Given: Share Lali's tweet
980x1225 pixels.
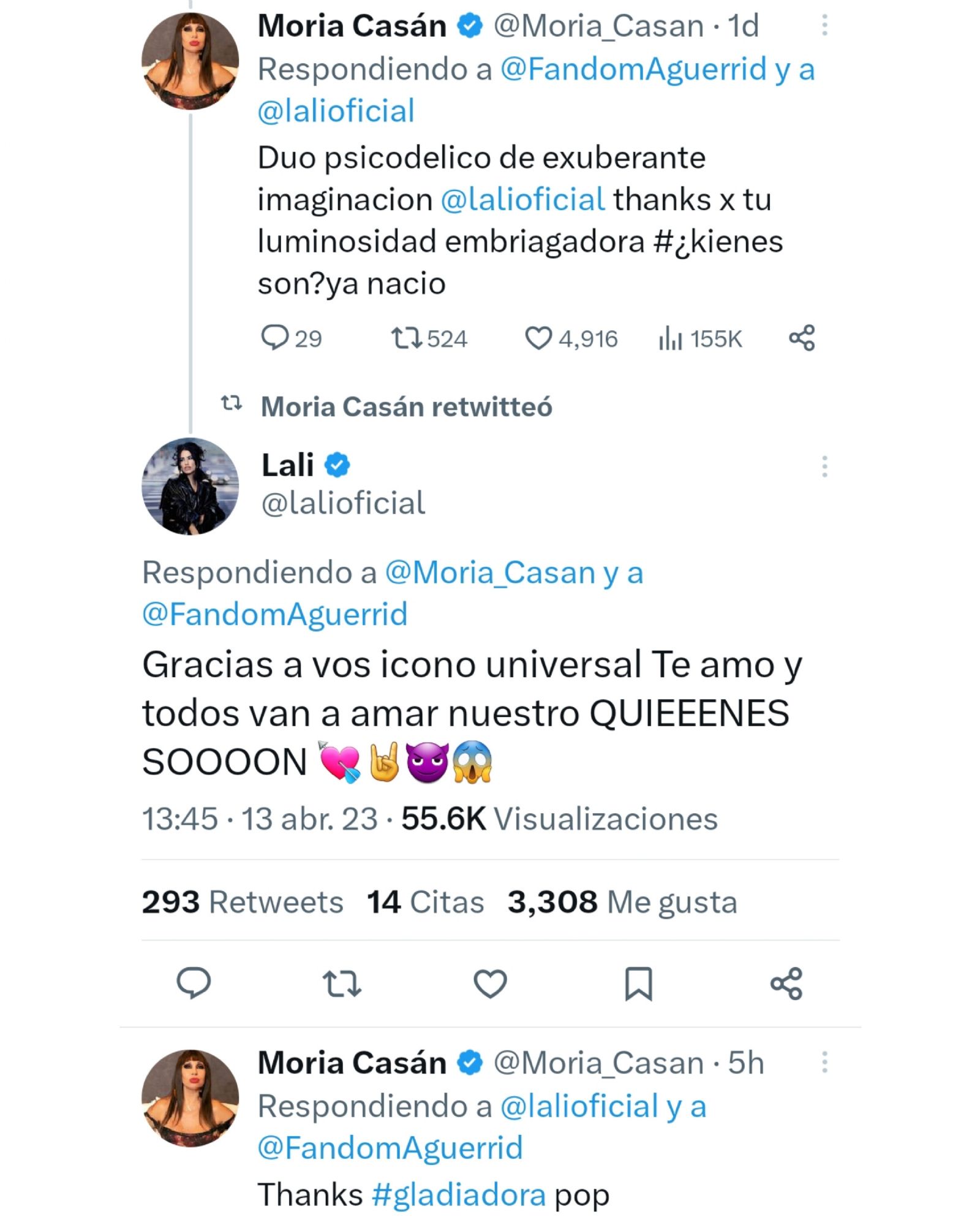Looking at the screenshot, I should coord(786,983).
